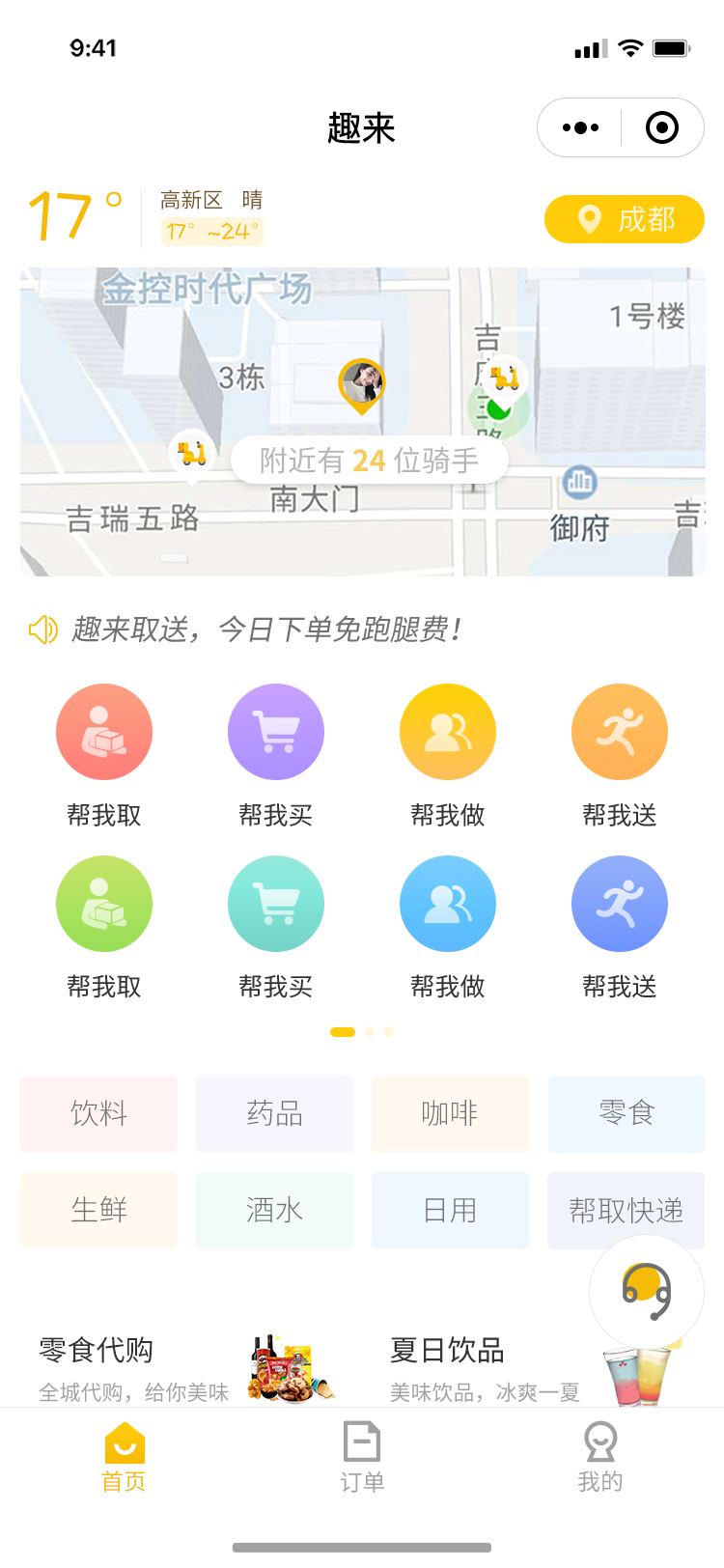Contact customer service via the headset button
Screen dimensions: 724x1568
click(x=647, y=1292)
